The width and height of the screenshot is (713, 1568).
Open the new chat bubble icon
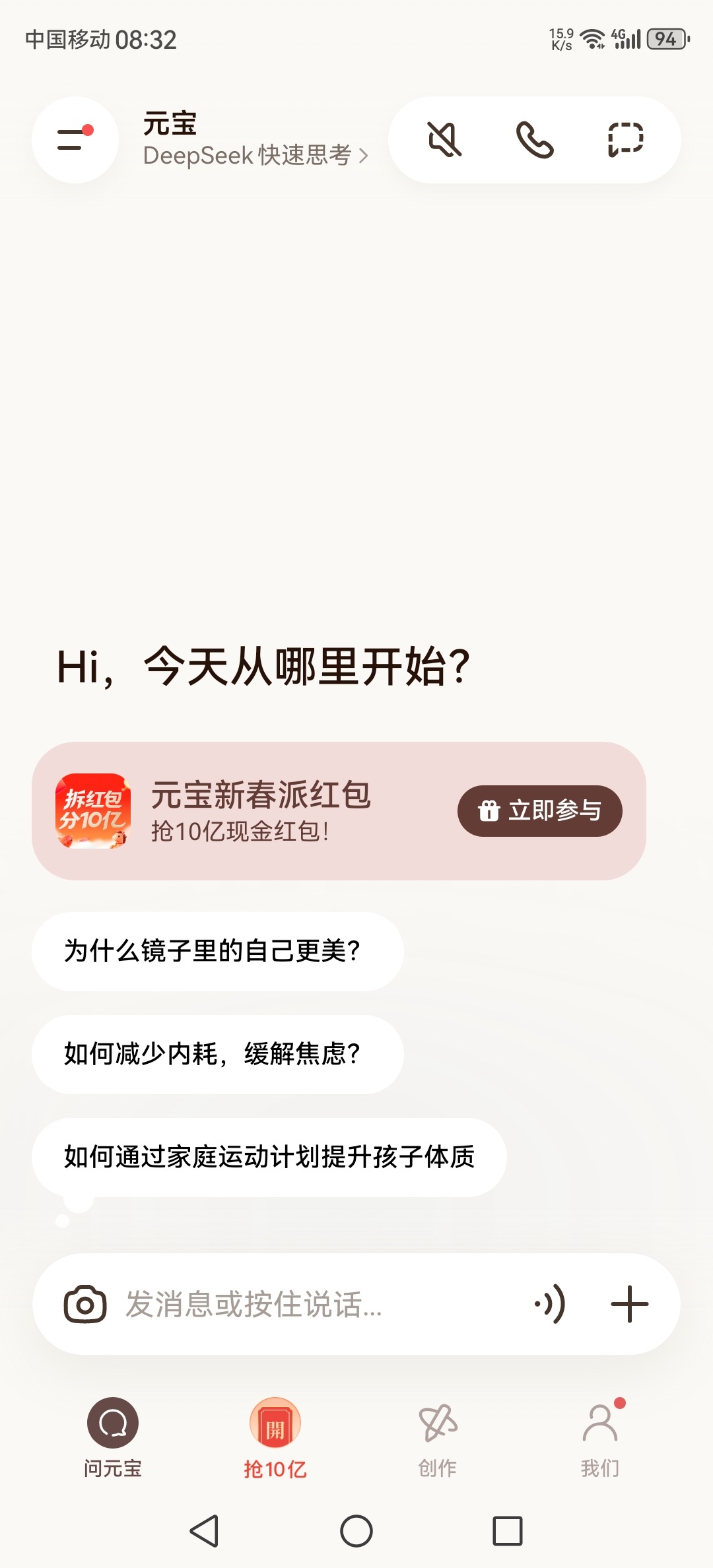(x=625, y=140)
